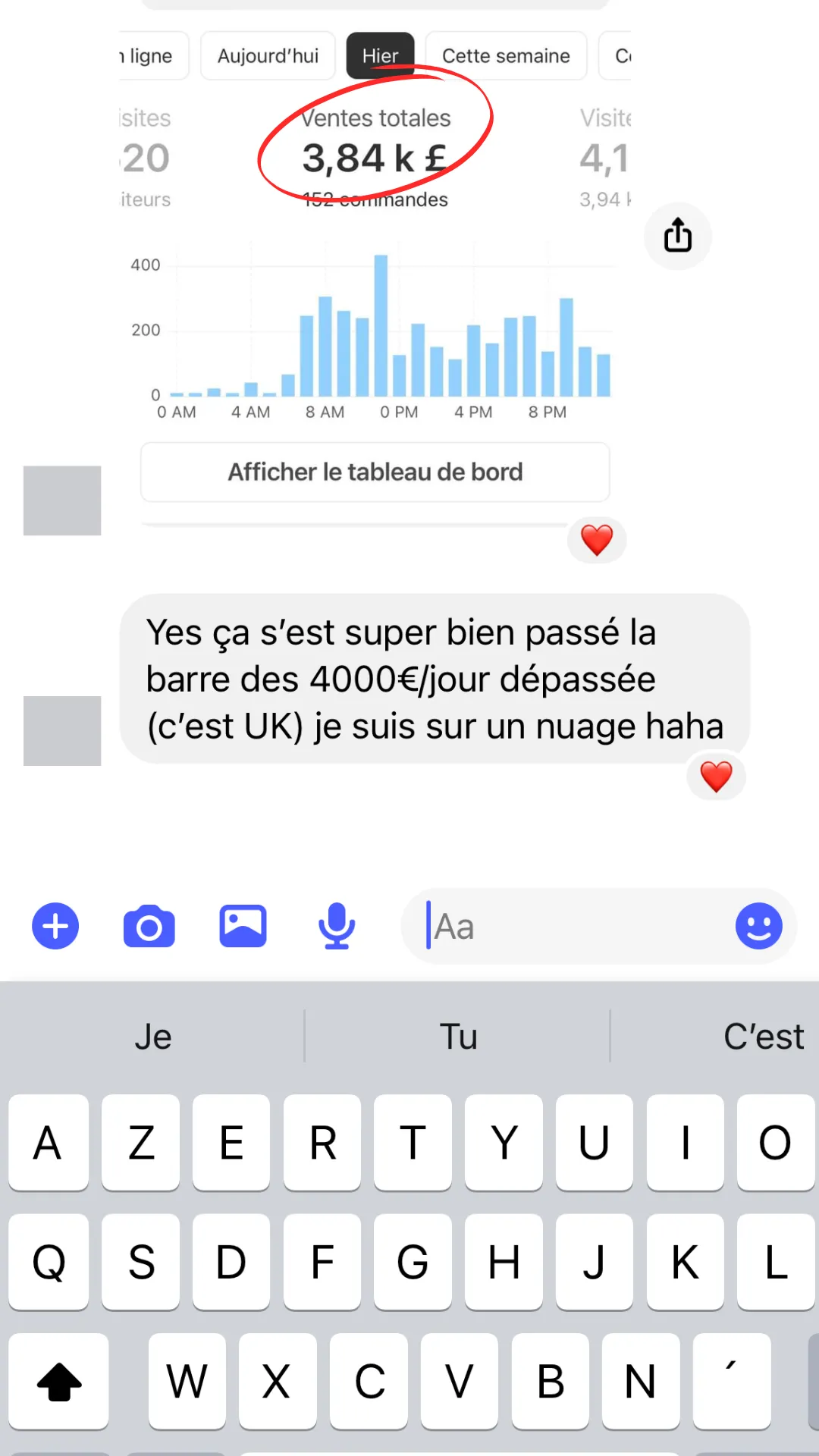
Task: Open the camera to take a photo
Action: 149,926
